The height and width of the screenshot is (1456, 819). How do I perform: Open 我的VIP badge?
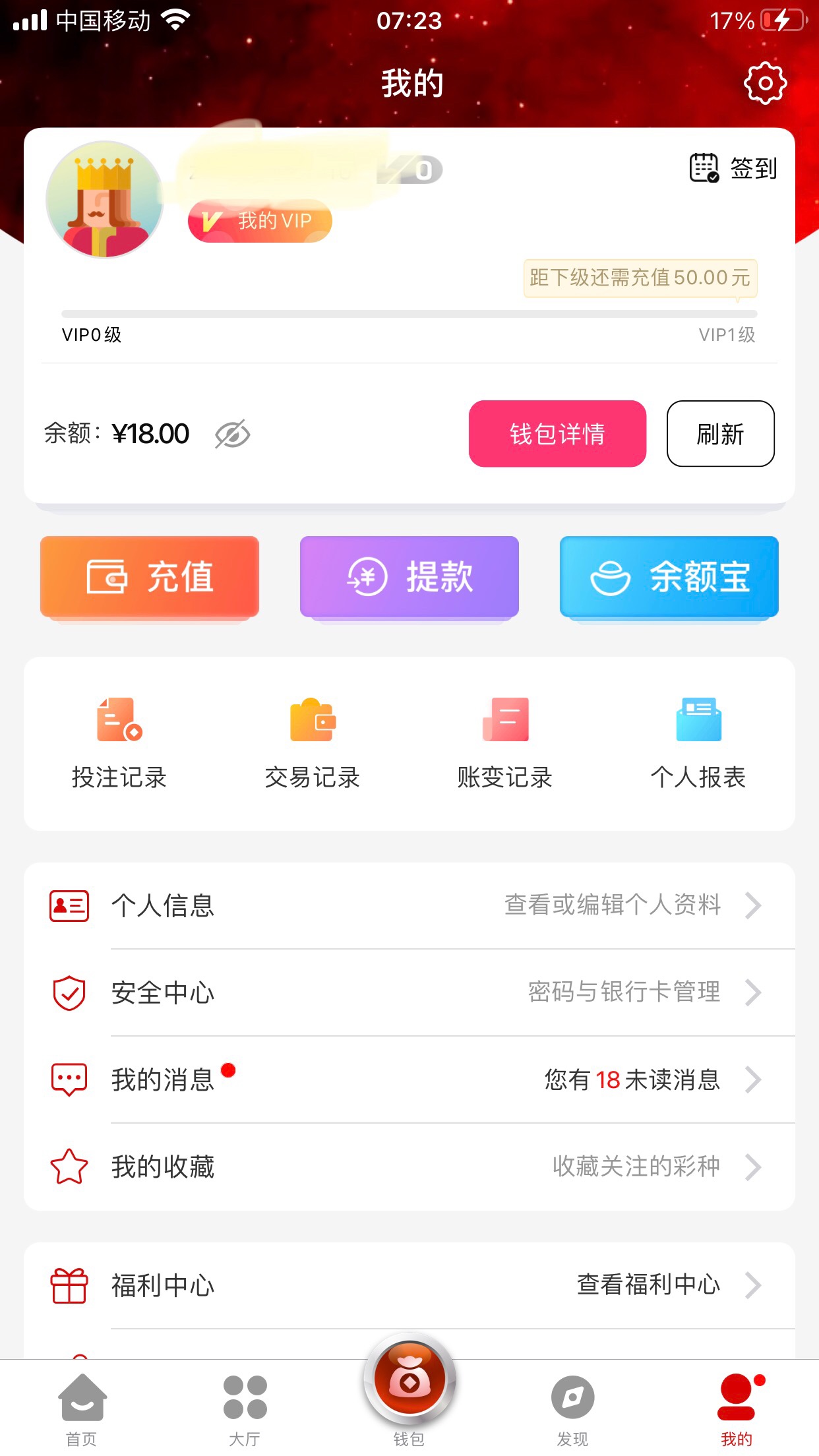[260, 221]
